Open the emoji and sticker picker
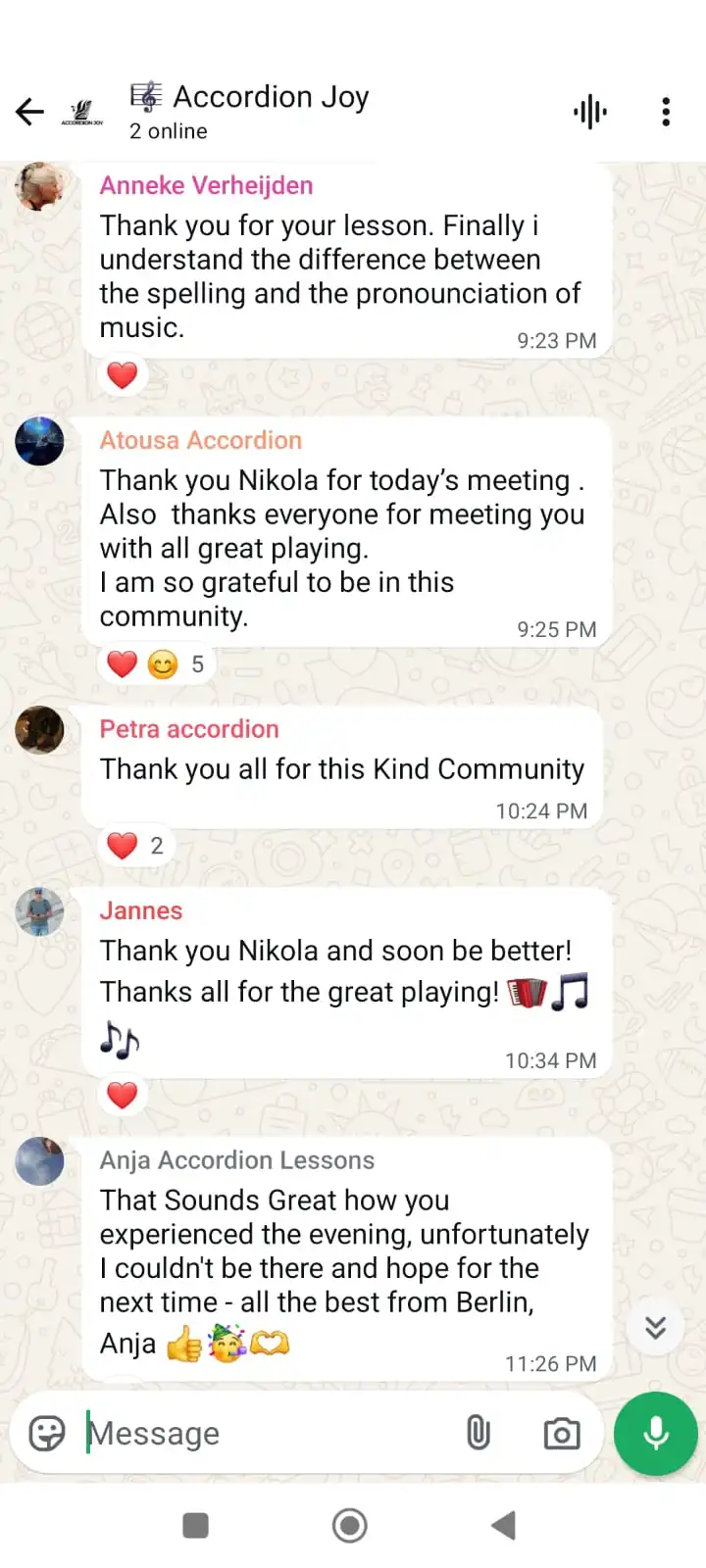The image size is (706, 1568). pyautogui.click(x=47, y=1433)
